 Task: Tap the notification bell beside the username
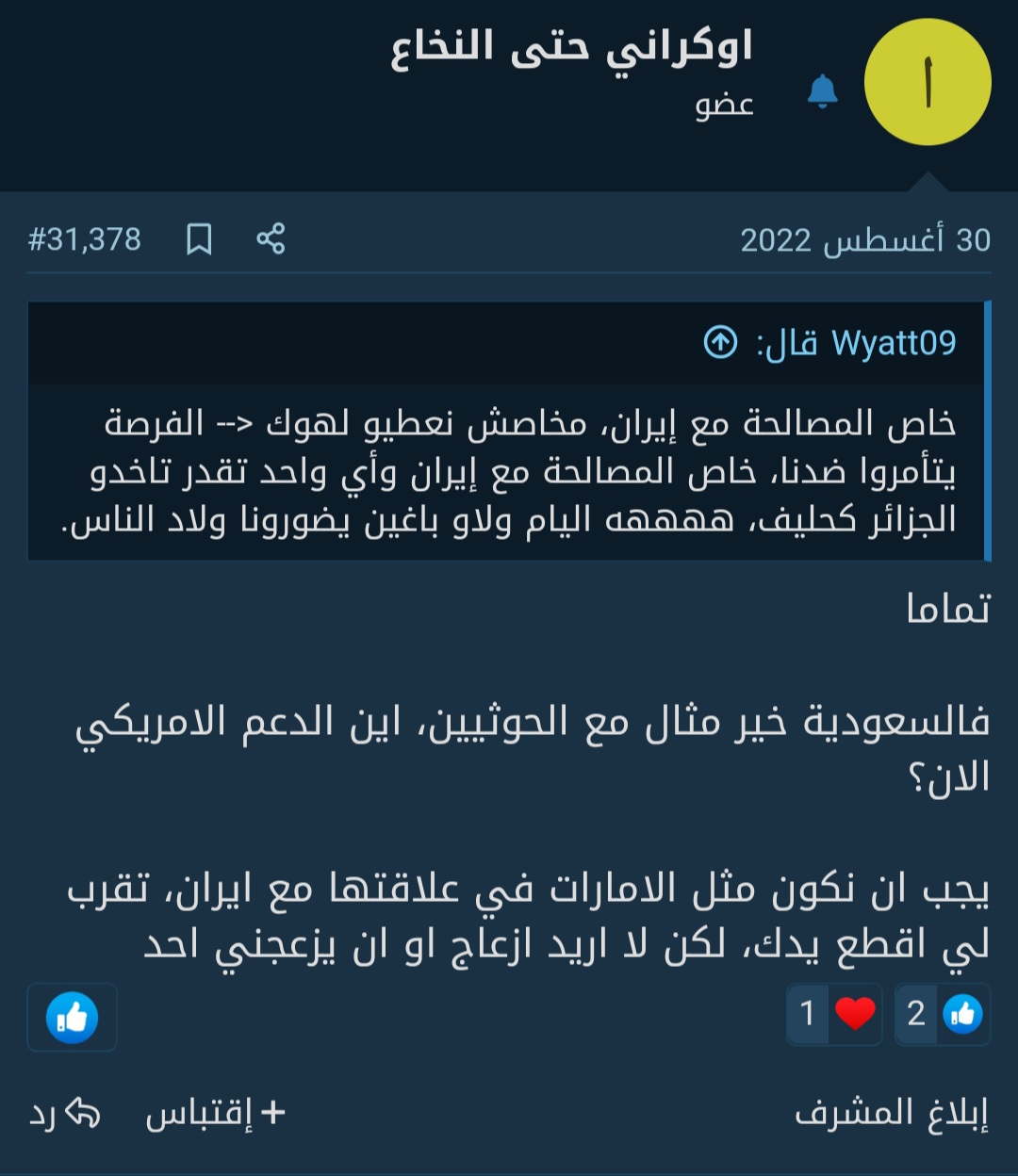coord(822,91)
